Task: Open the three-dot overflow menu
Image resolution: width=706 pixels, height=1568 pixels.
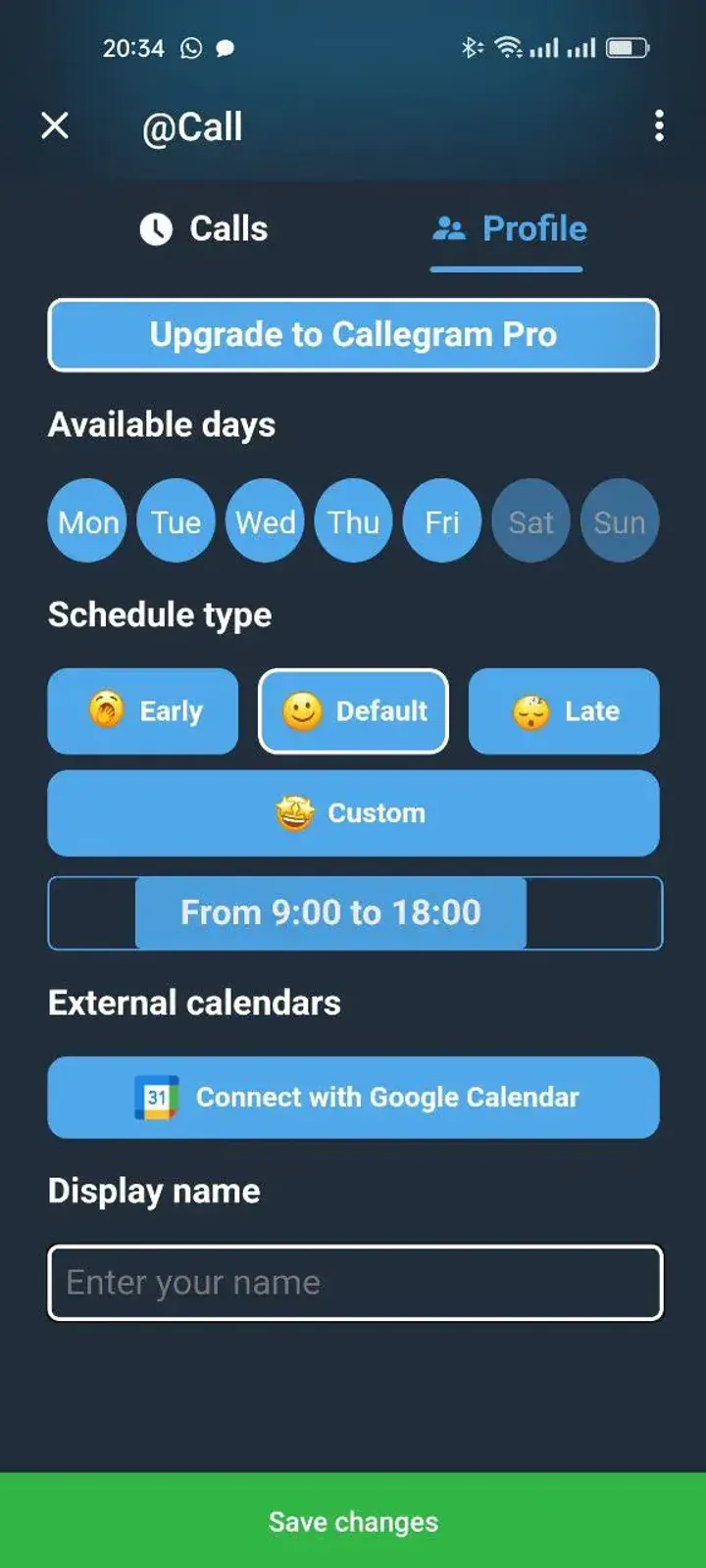Action: pos(658,126)
